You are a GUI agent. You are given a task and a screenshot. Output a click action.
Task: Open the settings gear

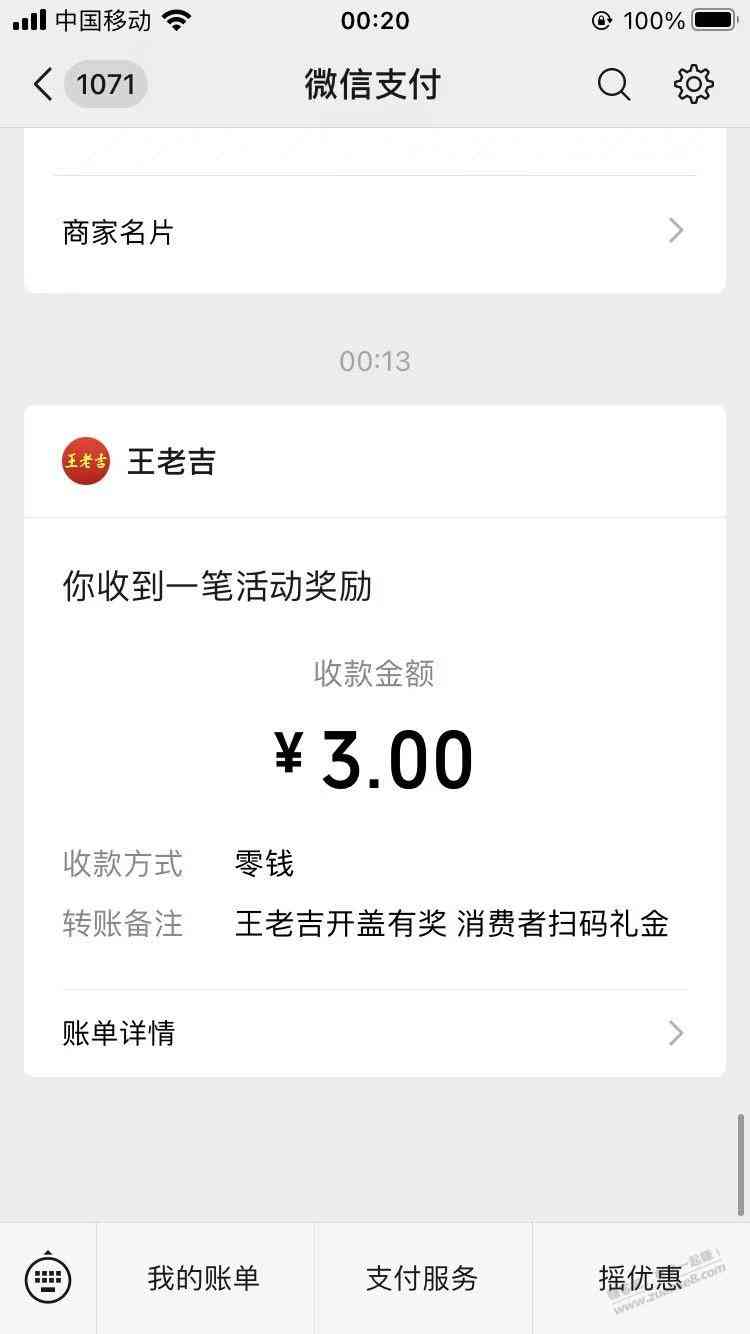[693, 85]
